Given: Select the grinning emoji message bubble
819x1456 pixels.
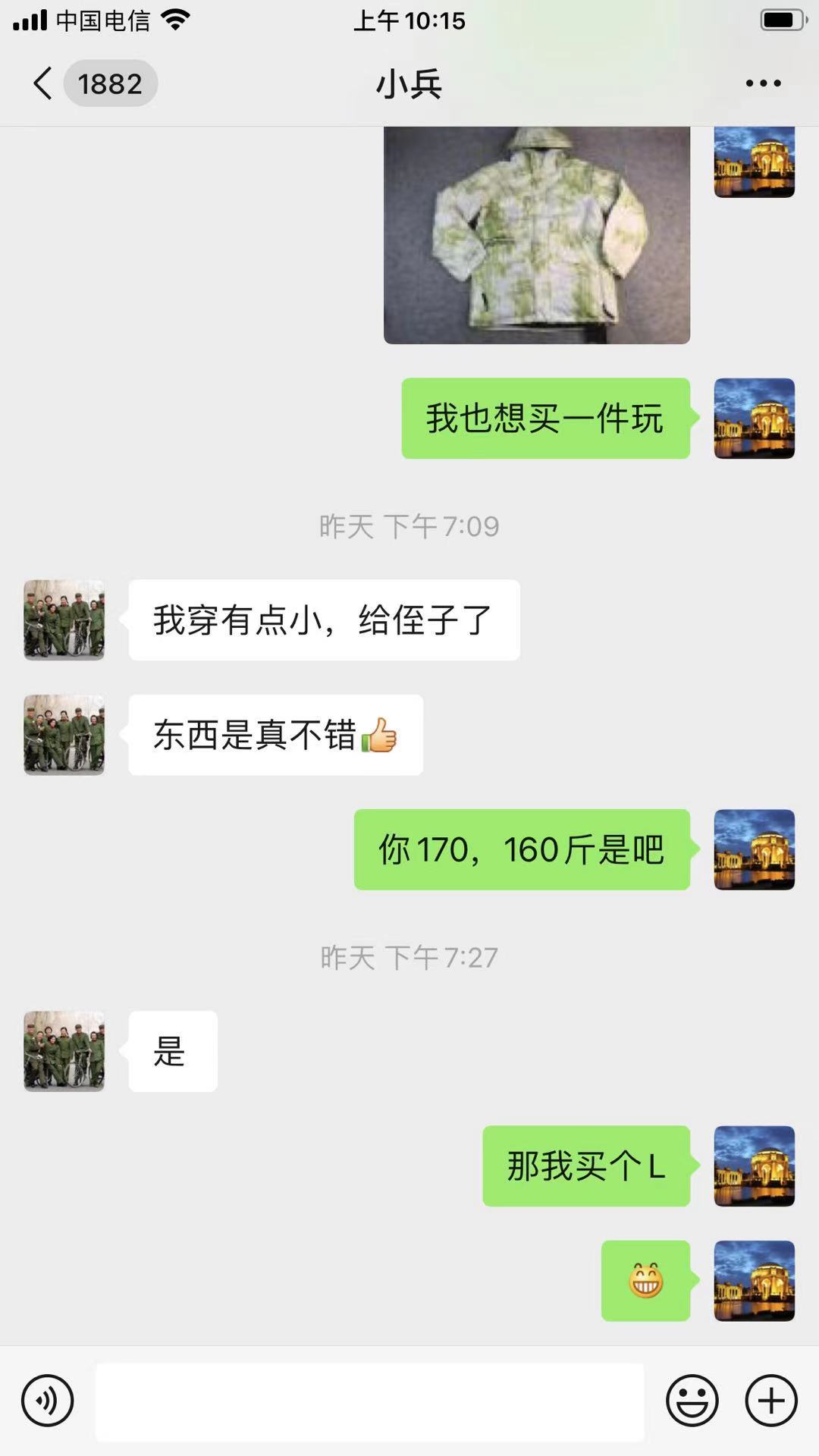Looking at the screenshot, I should pos(645,1280).
